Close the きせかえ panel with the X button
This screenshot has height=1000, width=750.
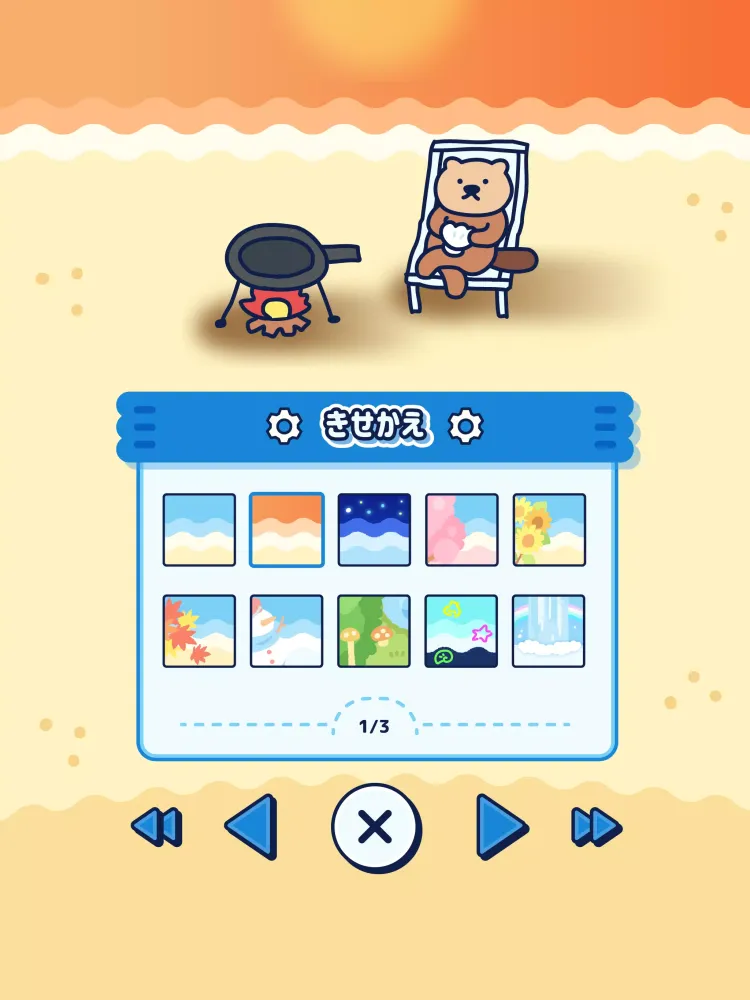click(375, 827)
